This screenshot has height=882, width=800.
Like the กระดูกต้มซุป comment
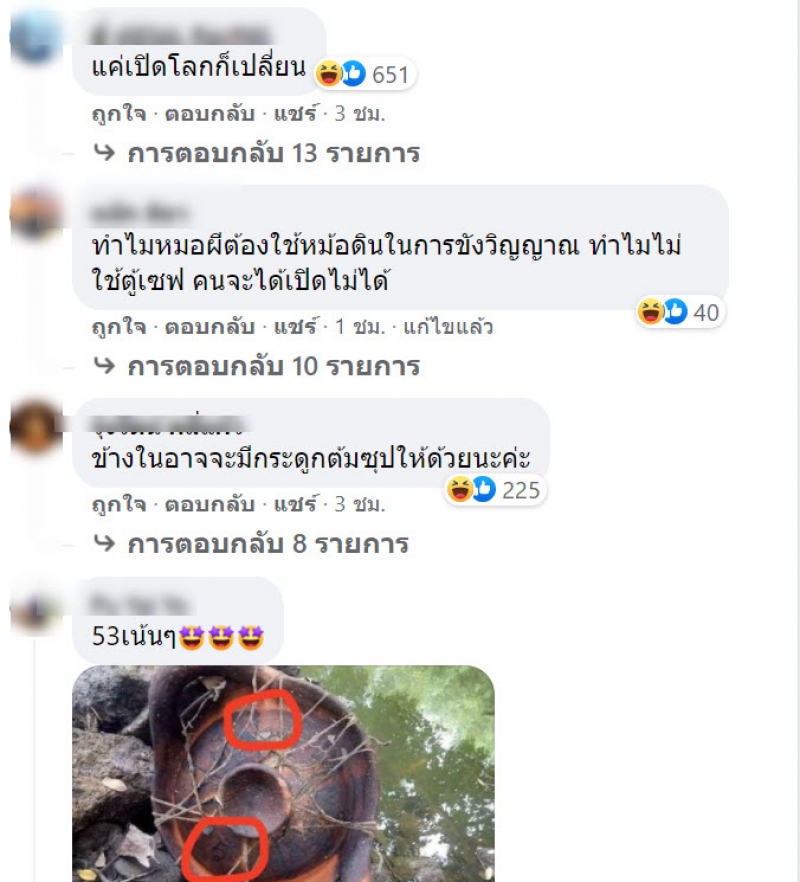pyautogui.click(x=113, y=505)
